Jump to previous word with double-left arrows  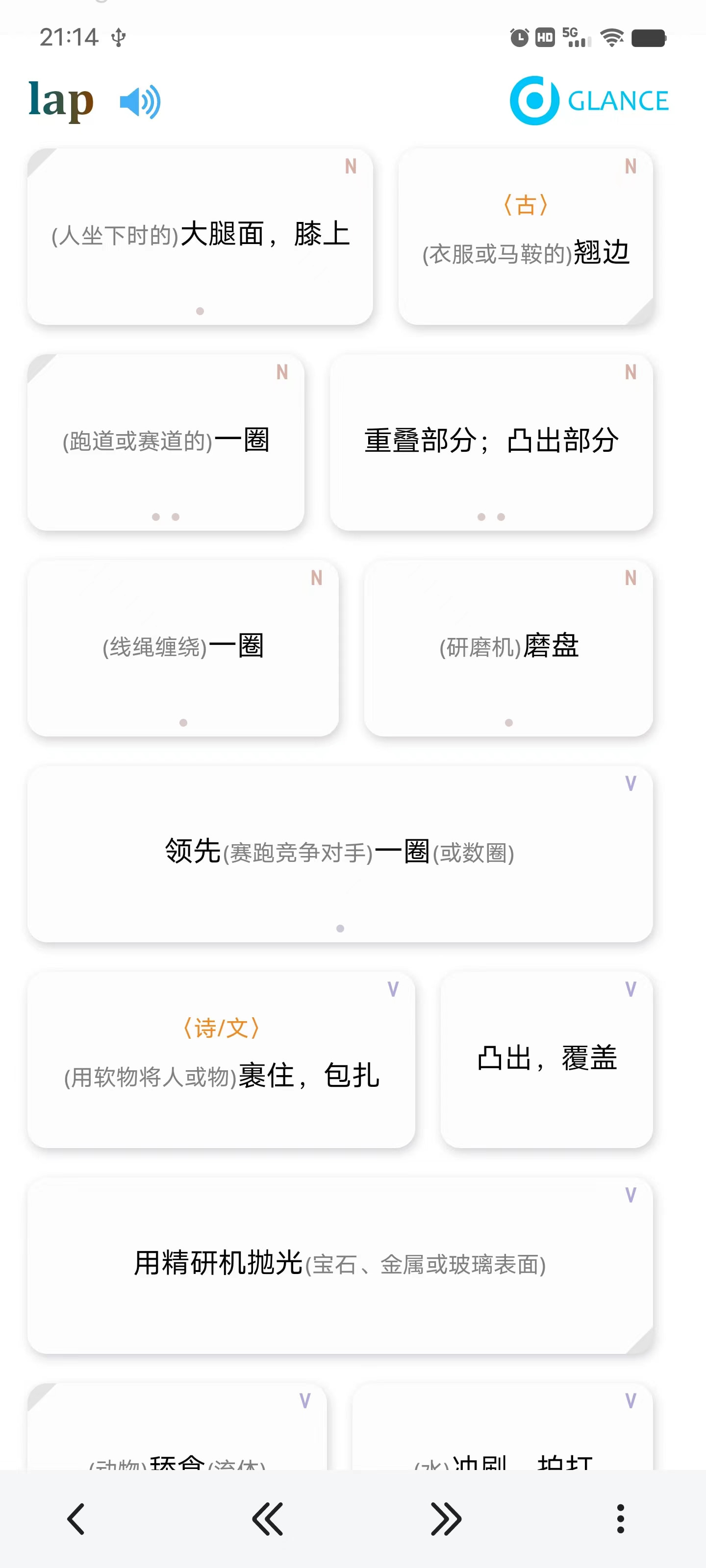(267, 1519)
